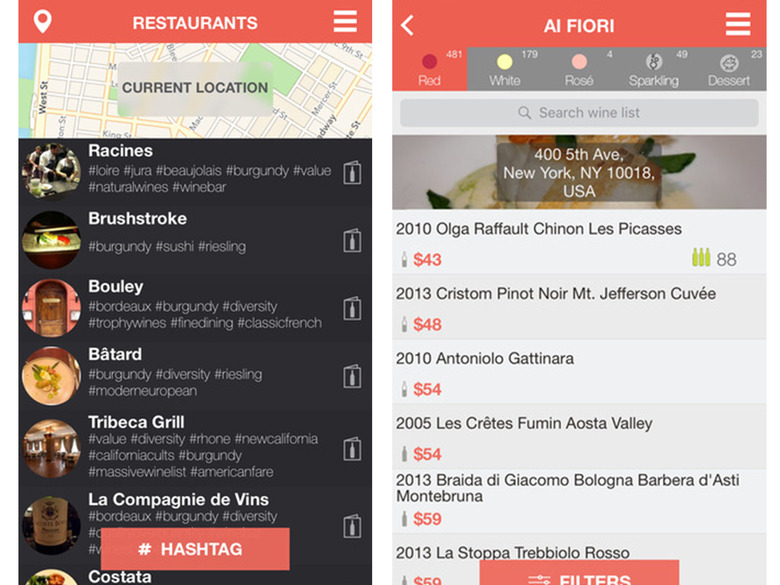Switch to the Rosé tab
The height and width of the screenshot is (585, 780).
[x=579, y=69]
